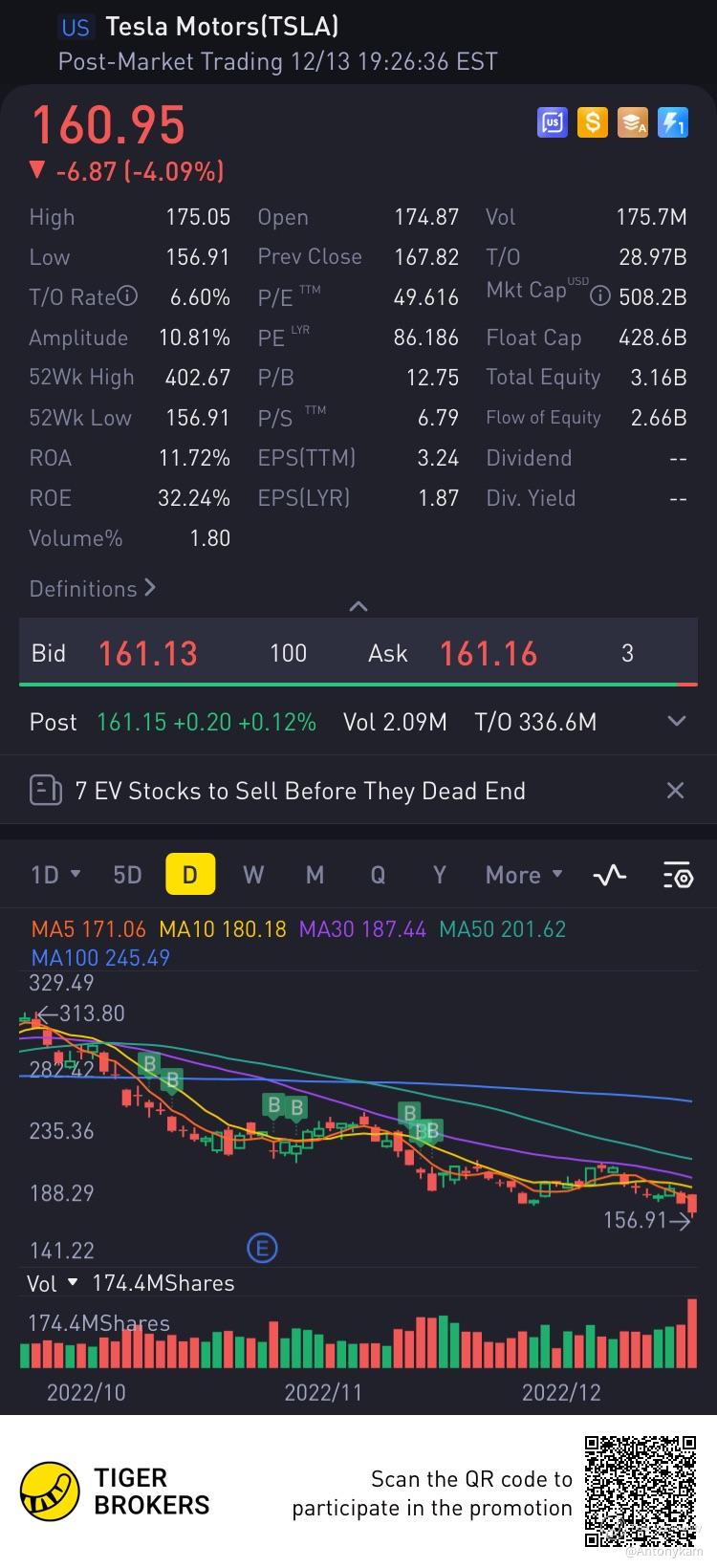Expand the Post market details row
The width and height of the screenshot is (717, 1568).
click(676, 721)
